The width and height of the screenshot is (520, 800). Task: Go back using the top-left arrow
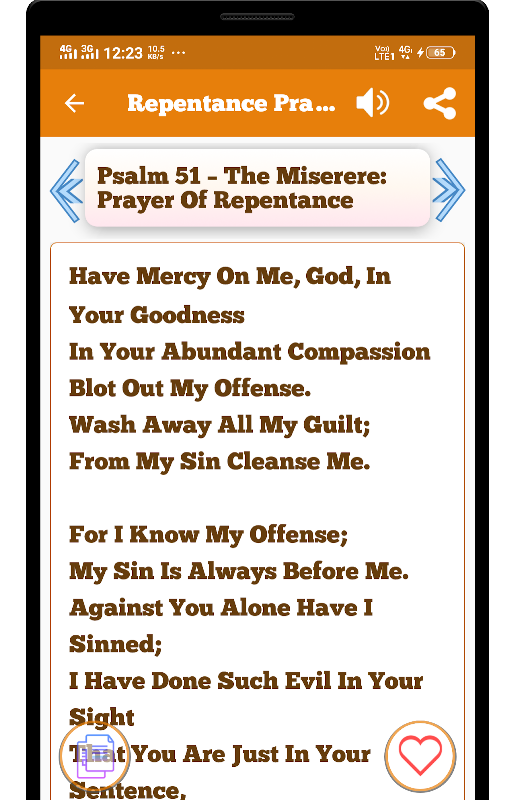point(74,103)
